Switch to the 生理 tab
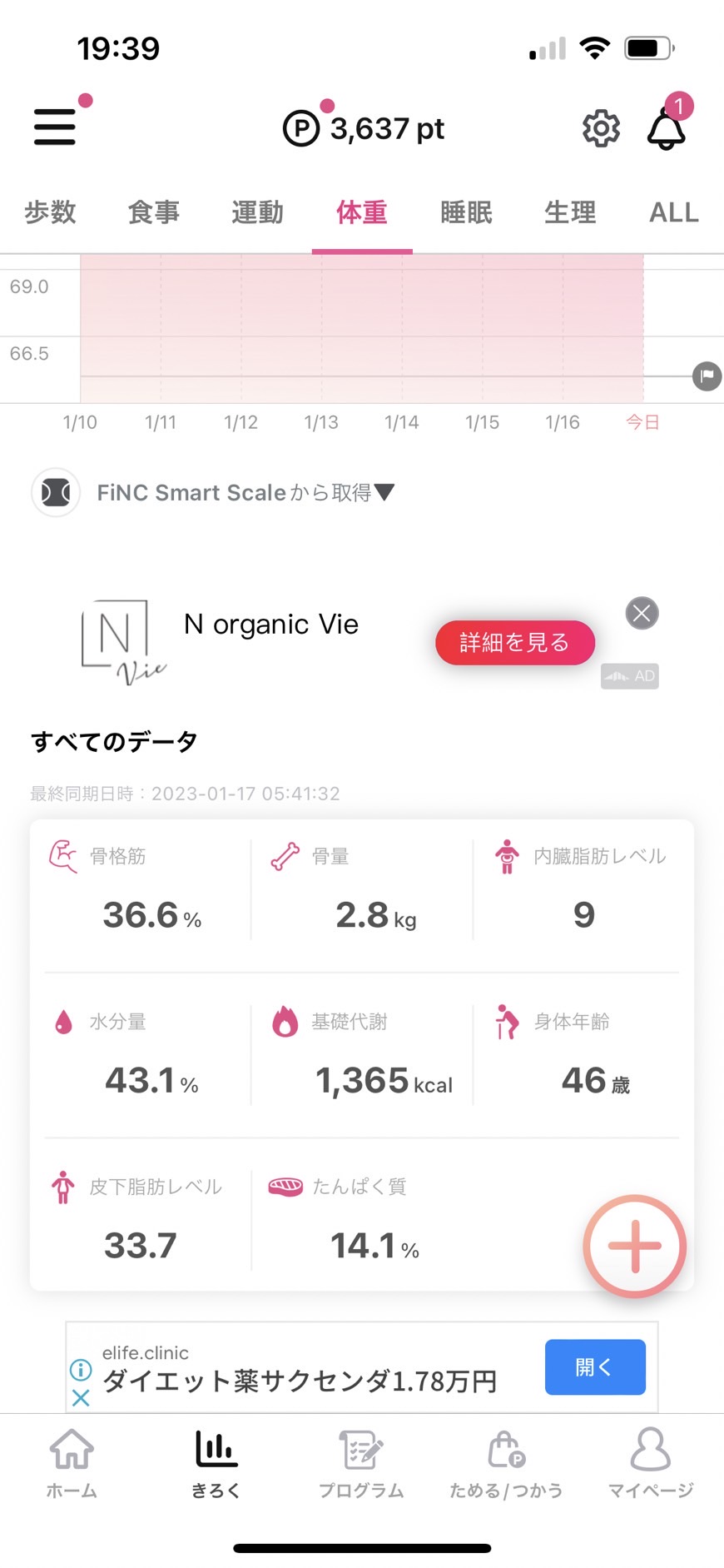Image resolution: width=724 pixels, height=1568 pixels. coord(570,212)
